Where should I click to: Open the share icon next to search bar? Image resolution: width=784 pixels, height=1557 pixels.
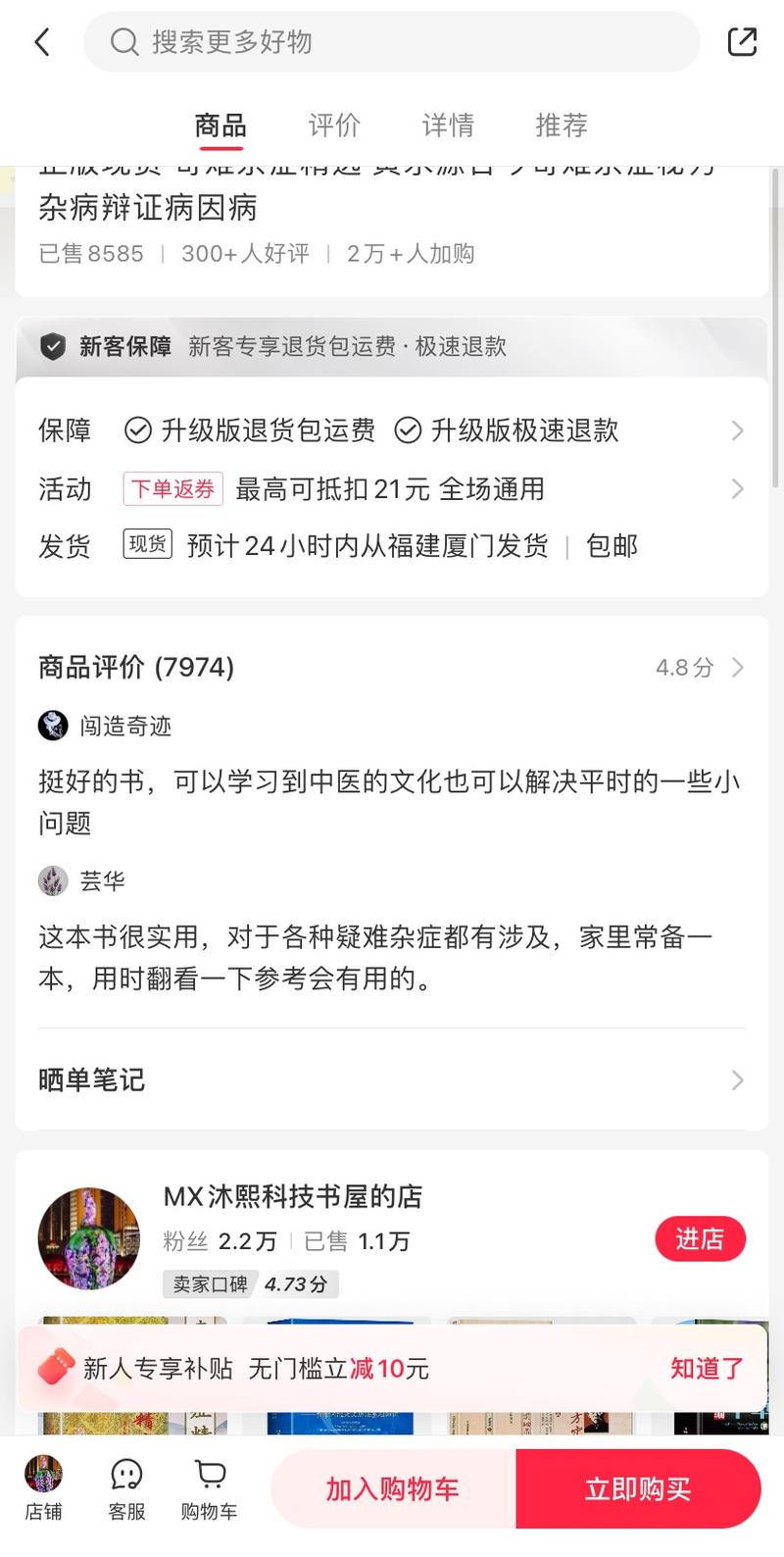coord(742,42)
